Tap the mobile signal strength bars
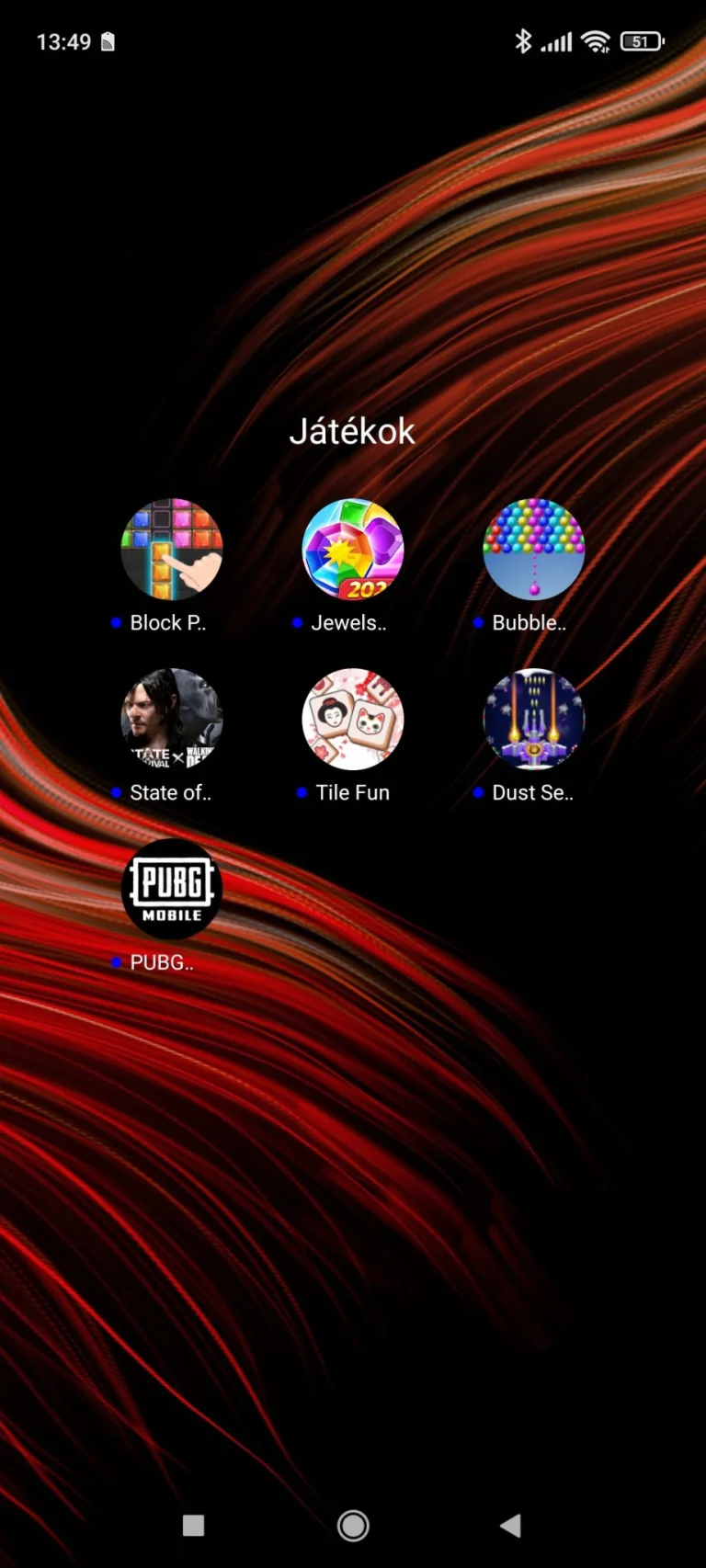 pos(557,40)
